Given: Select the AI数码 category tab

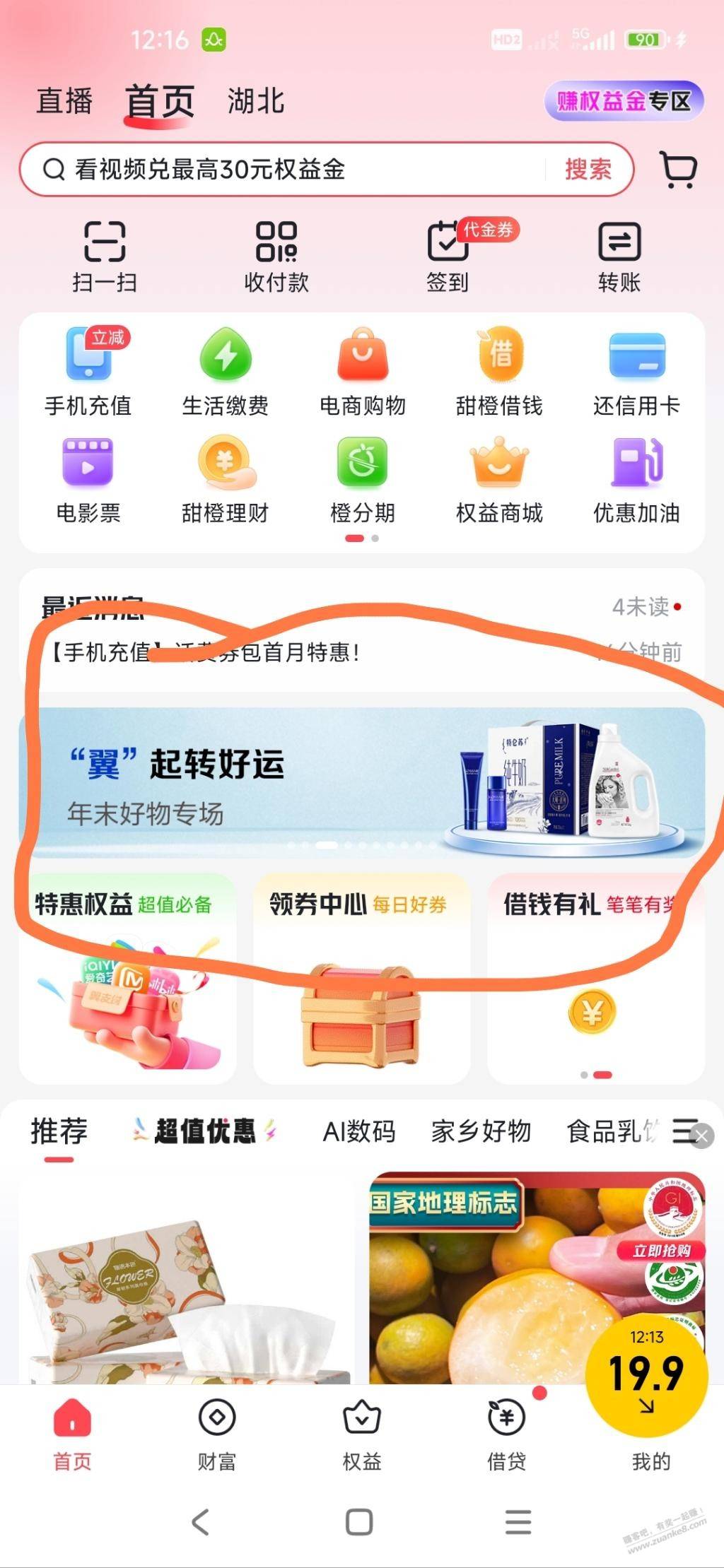Looking at the screenshot, I should (x=358, y=1132).
